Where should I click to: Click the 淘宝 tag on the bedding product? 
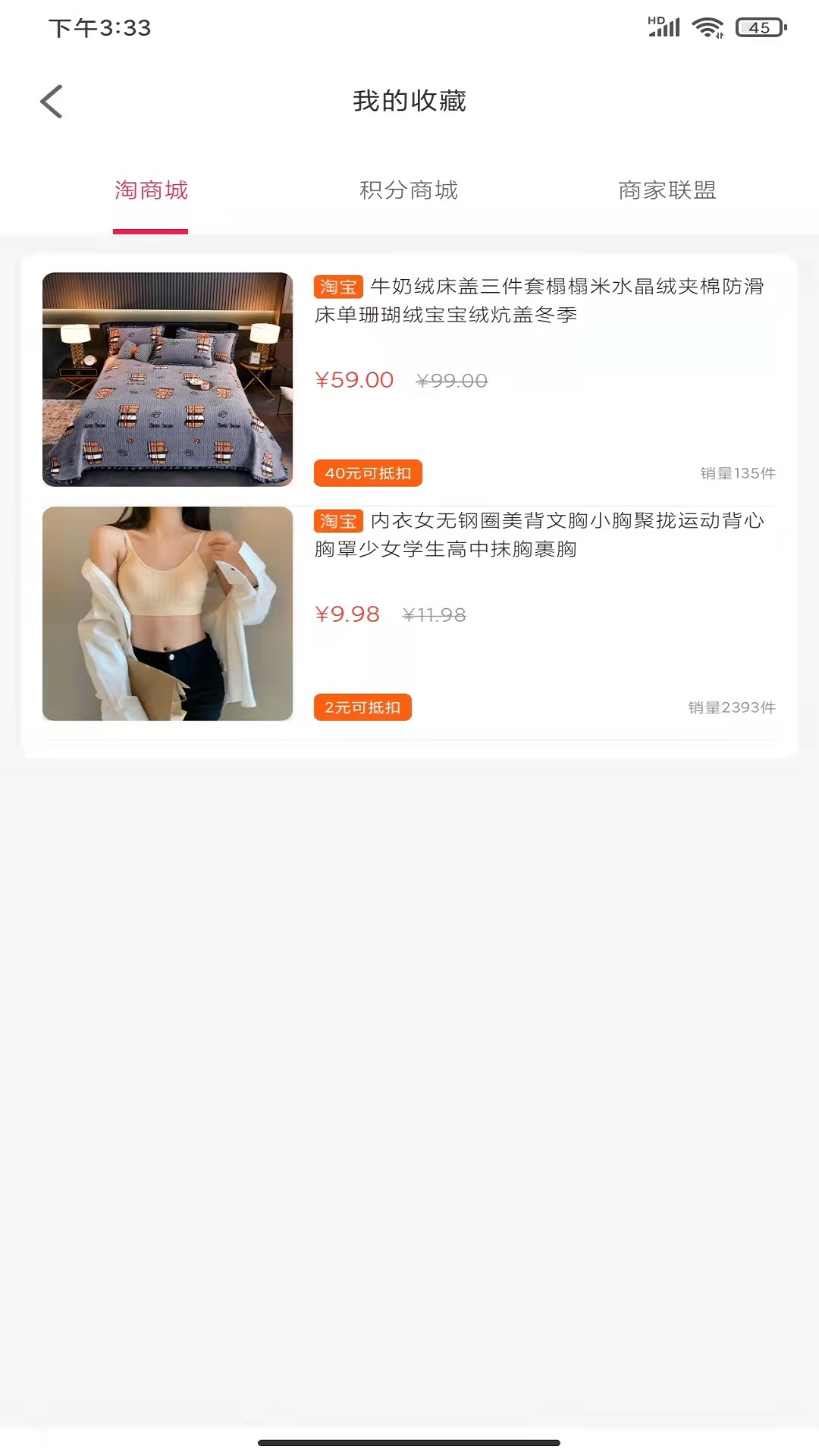[x=337, y=288]
